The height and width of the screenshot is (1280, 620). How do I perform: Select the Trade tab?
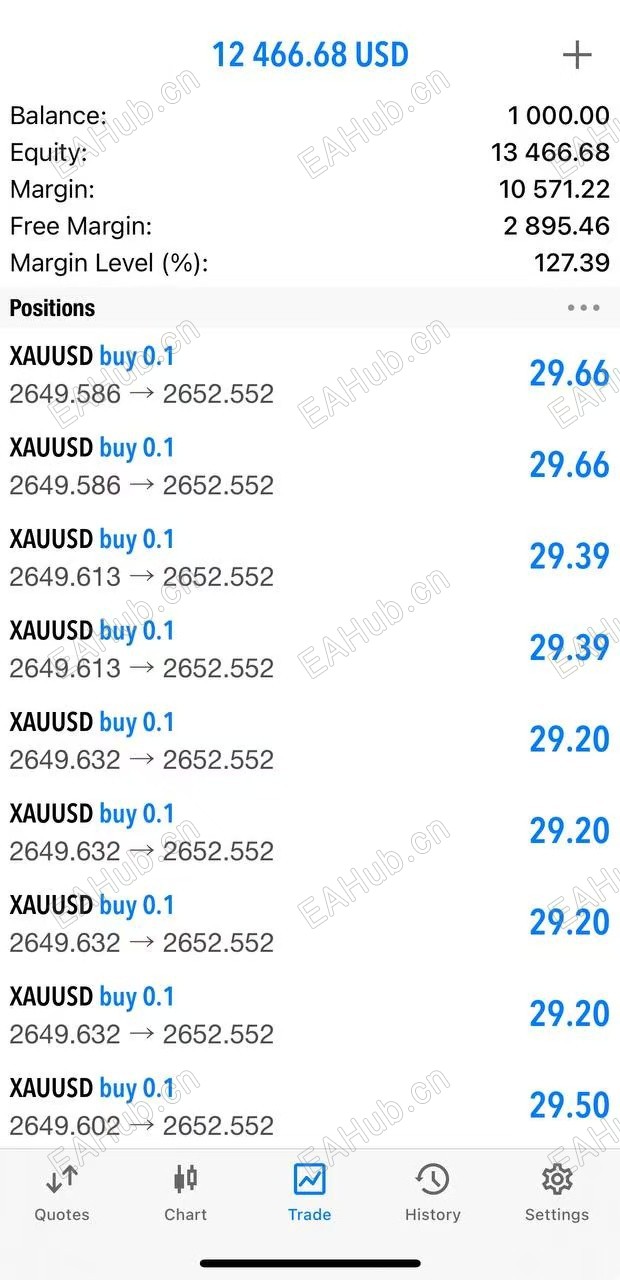(x=309, y=1193)
